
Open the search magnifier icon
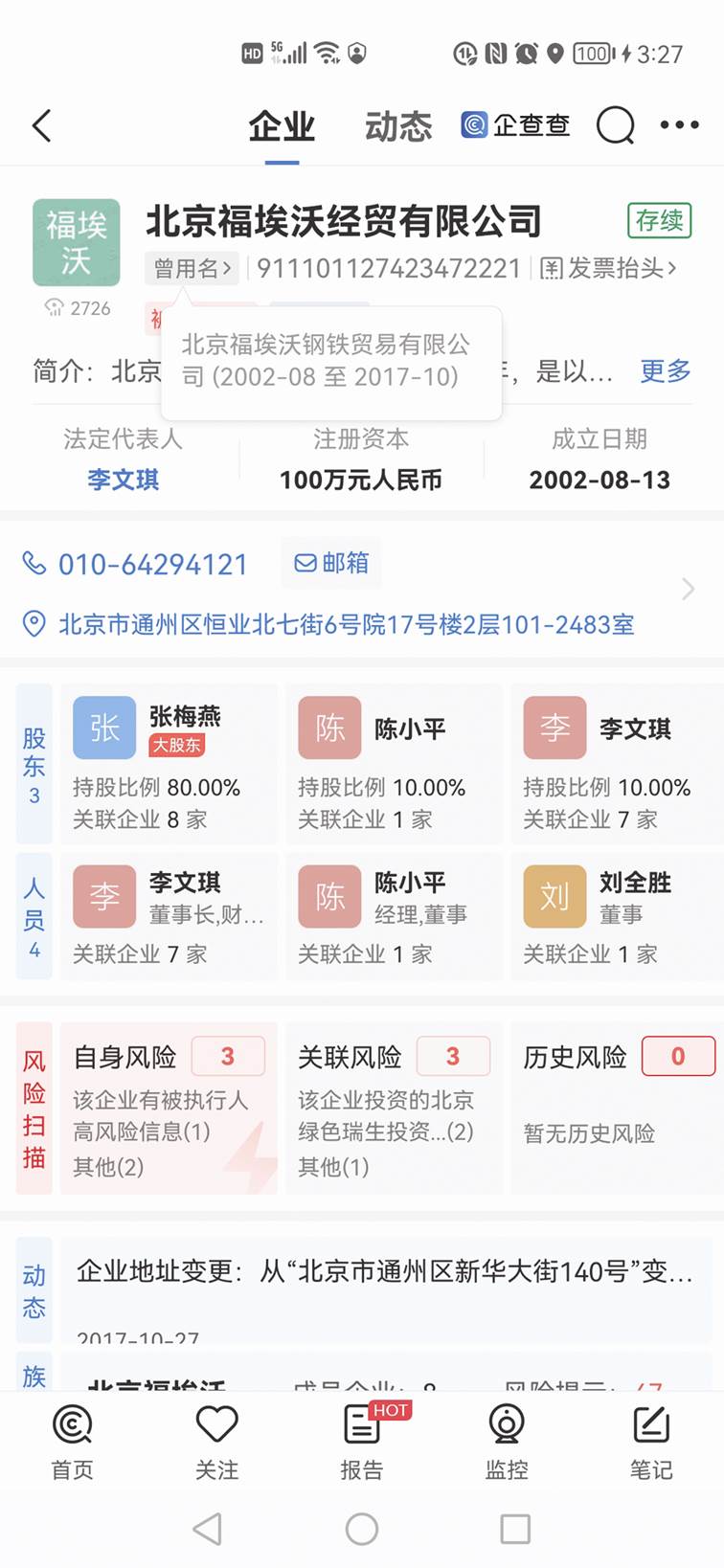(x=615, y=125)
